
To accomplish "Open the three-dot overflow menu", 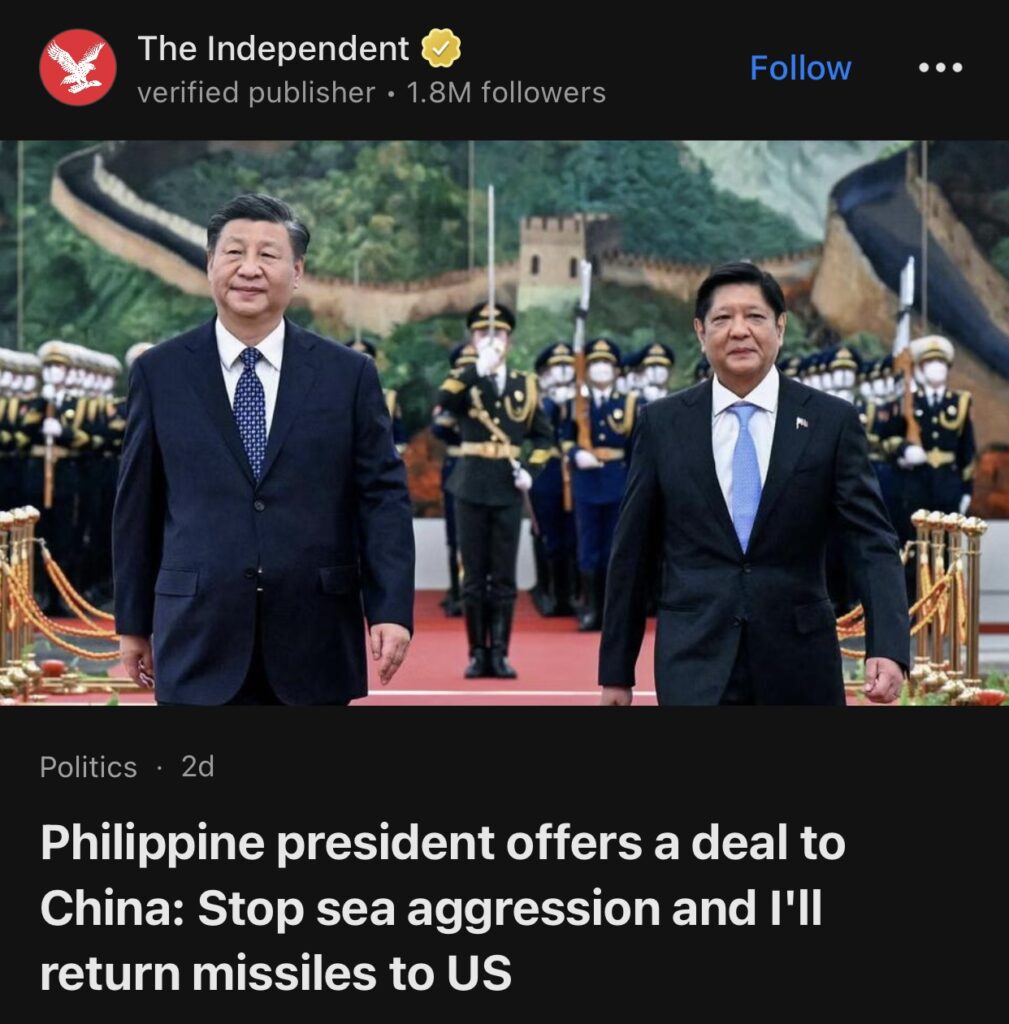I will click(x=940, y=68).
